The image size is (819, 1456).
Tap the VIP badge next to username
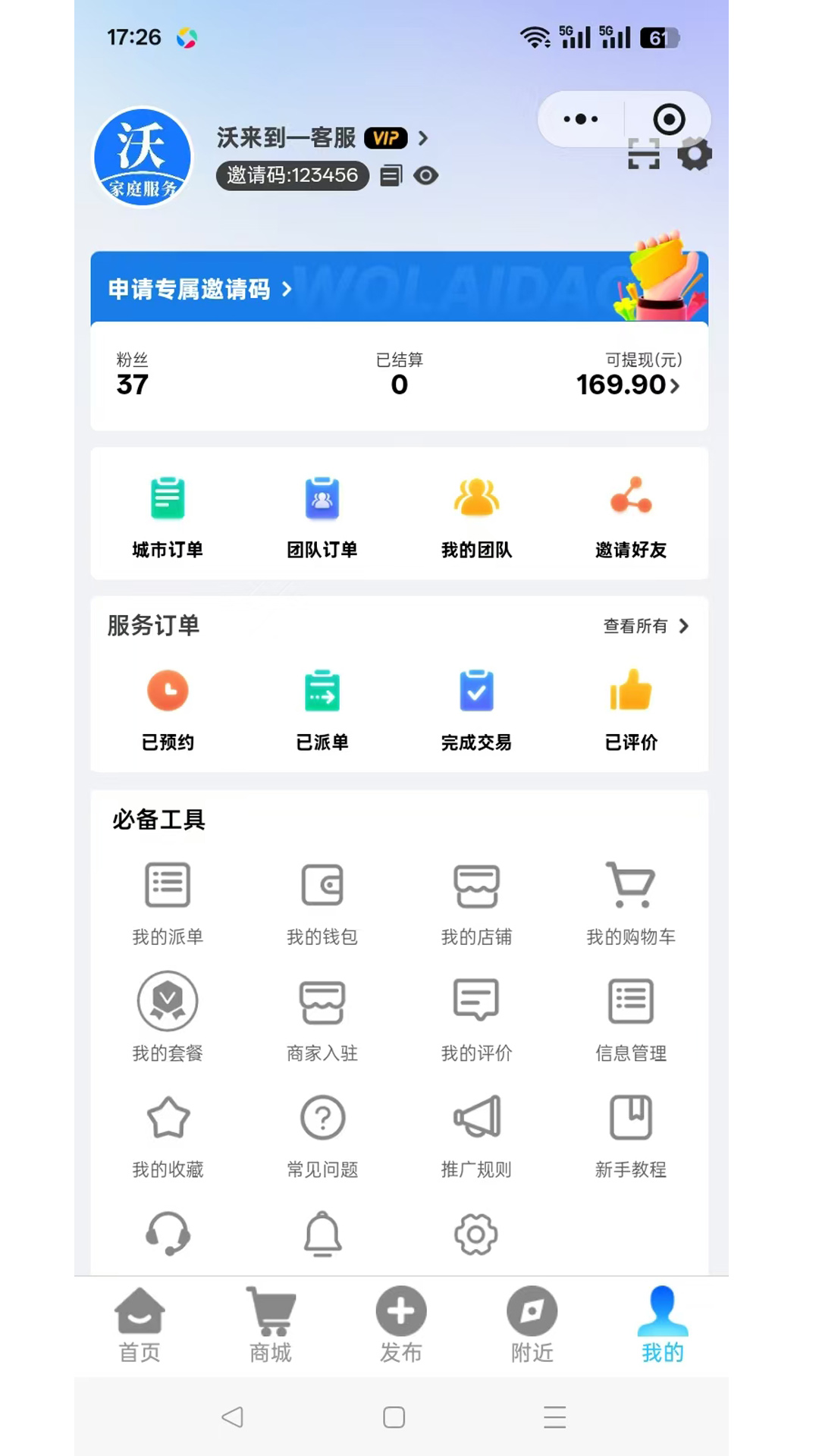coord(387,138)
